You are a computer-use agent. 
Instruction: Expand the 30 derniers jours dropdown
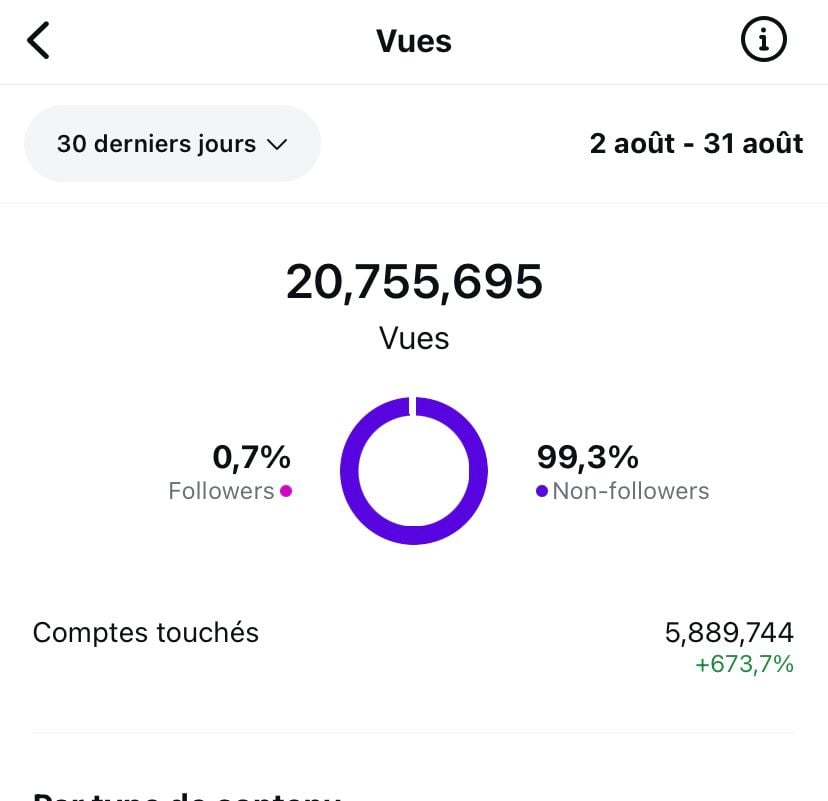(x=172, y=144)
